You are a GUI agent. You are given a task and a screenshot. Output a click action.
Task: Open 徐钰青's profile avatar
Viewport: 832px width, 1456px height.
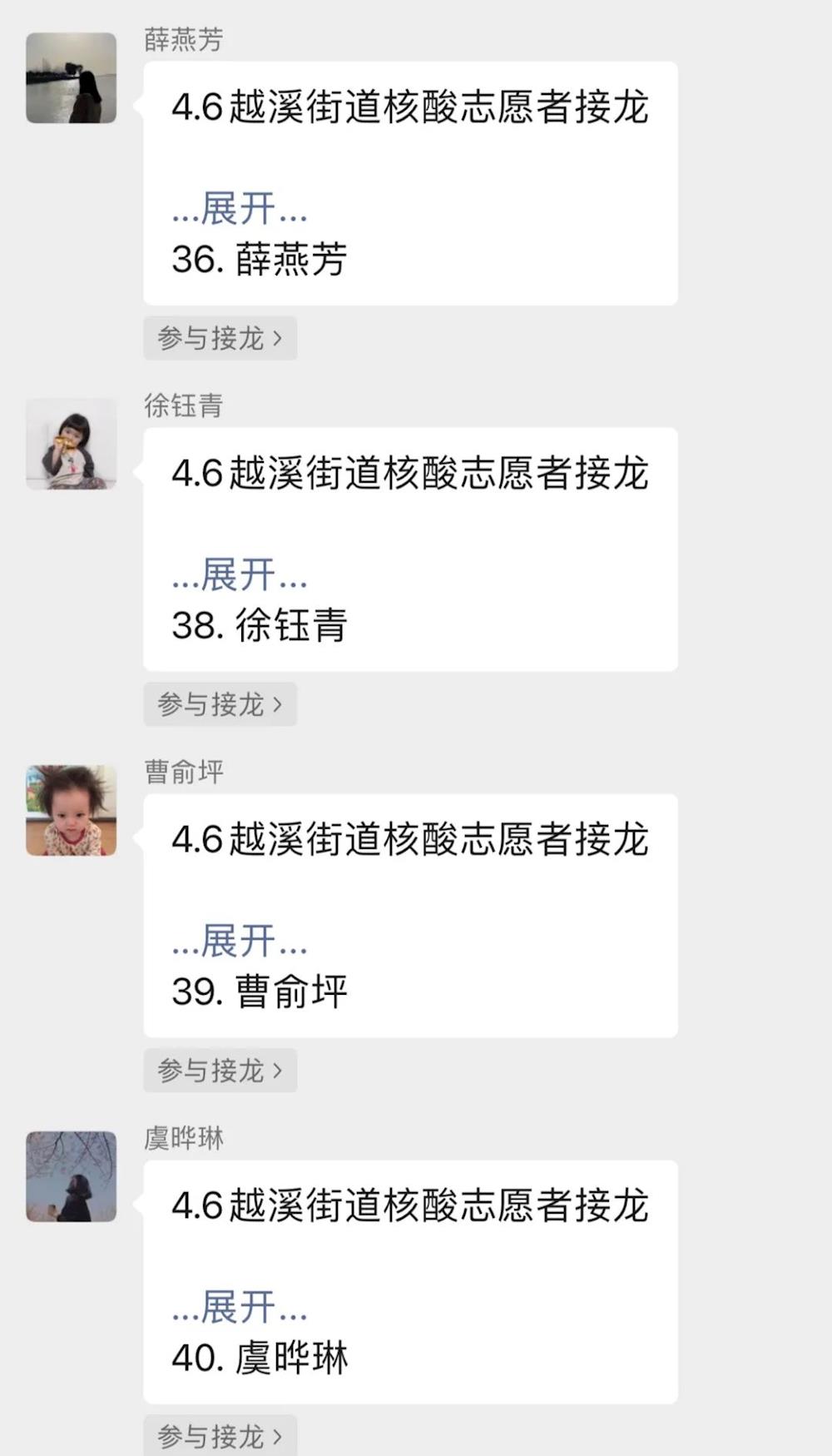(72, 444)
